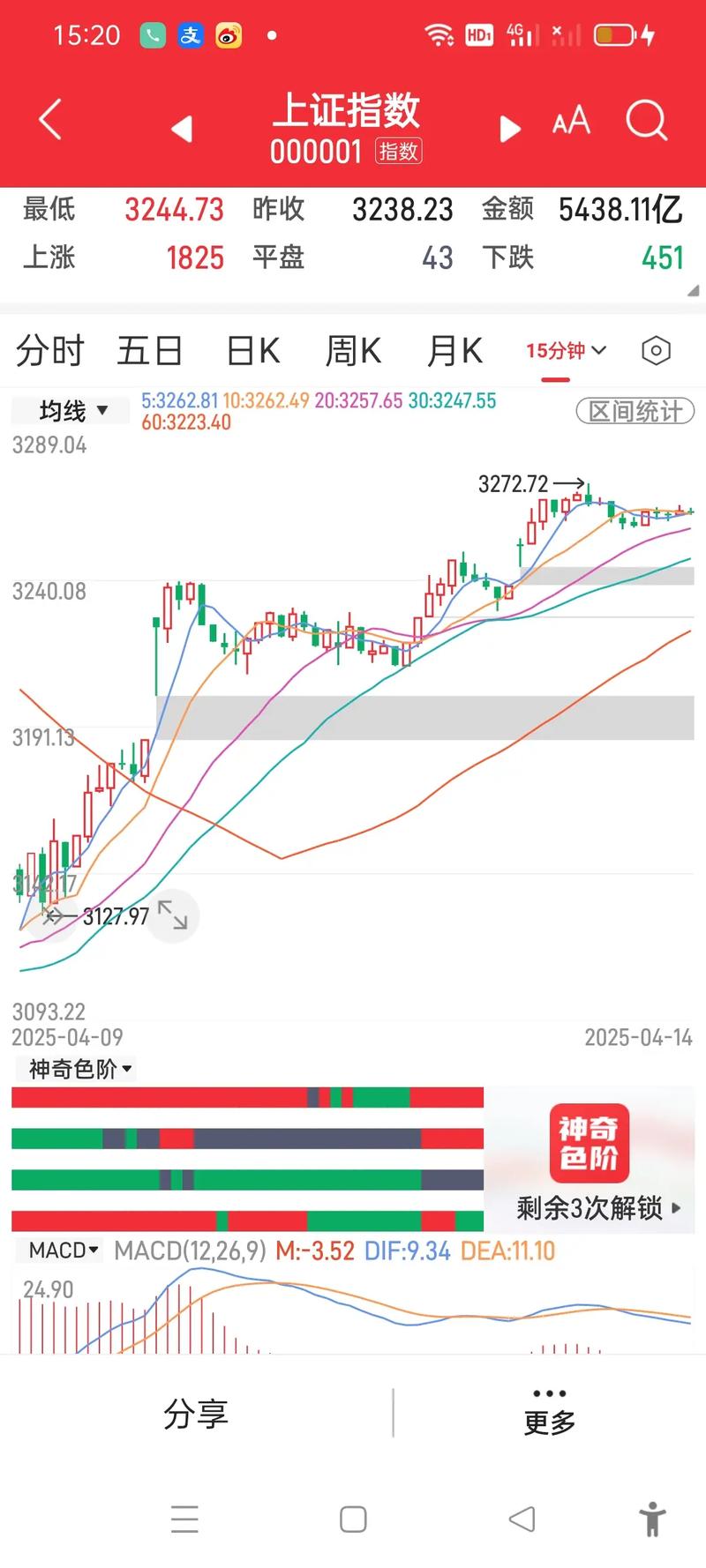706x1568 pixels.
Task: Tap the 区间统计 range statistics button
Action: coord(635,410)
